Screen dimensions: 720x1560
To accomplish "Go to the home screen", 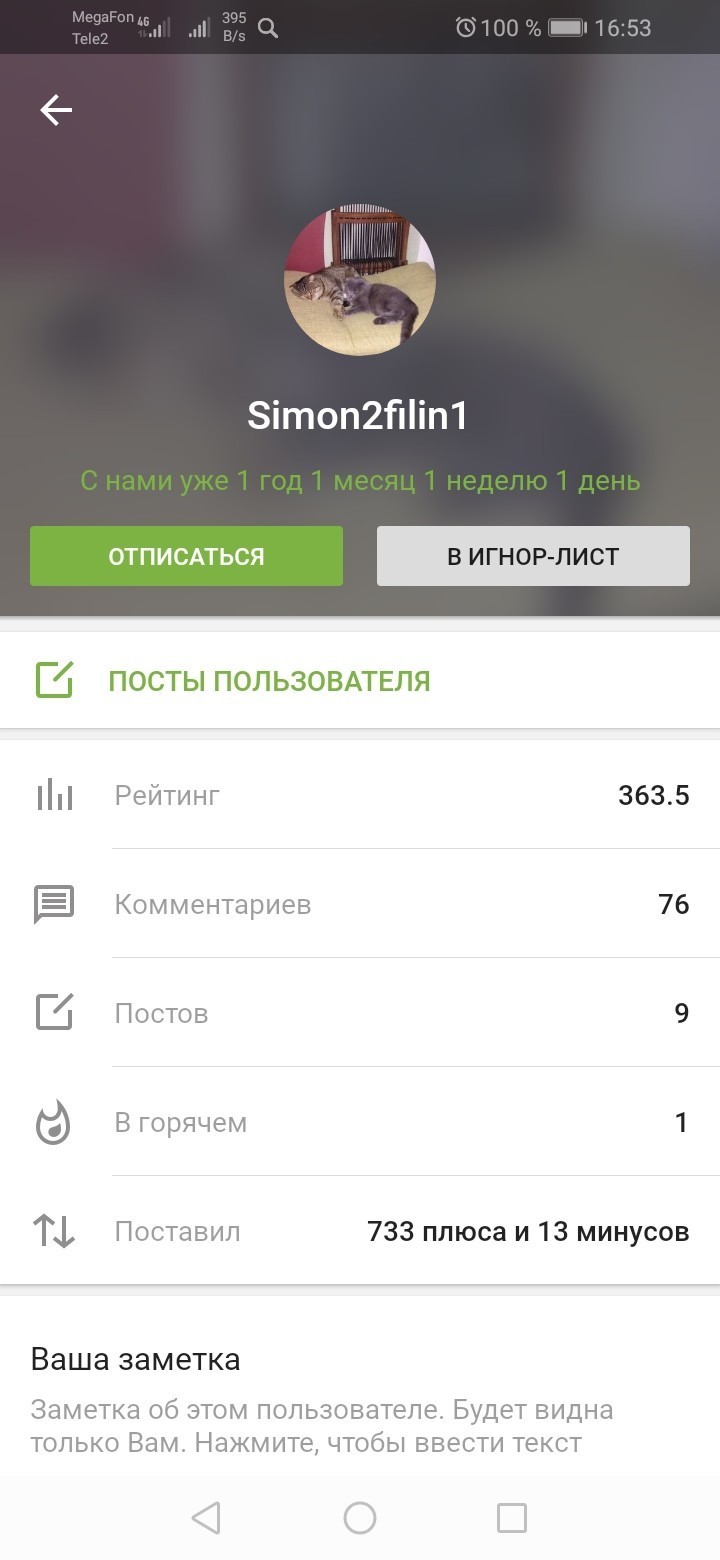I will click(360, 1518).
